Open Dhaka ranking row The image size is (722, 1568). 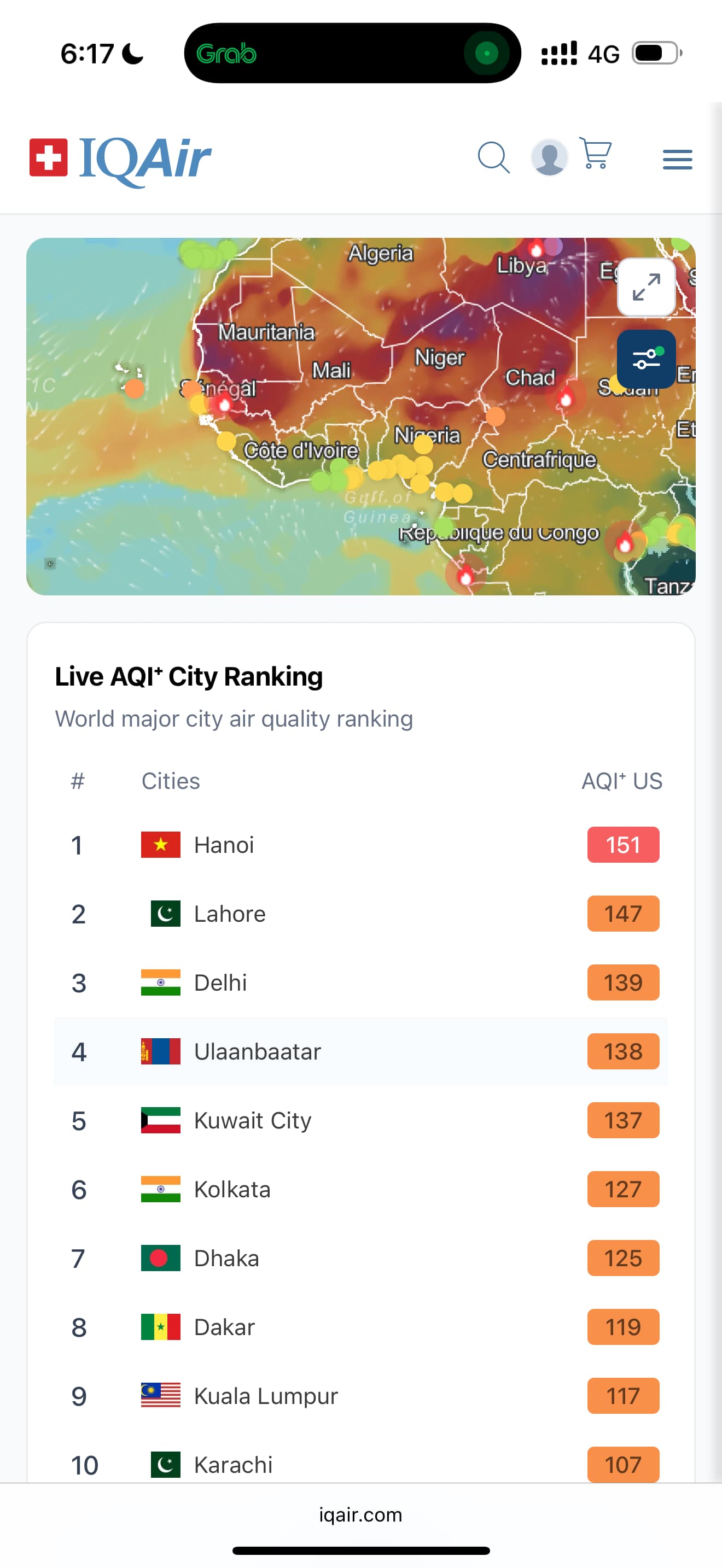pyautogui.click(x=360, y=1257)
